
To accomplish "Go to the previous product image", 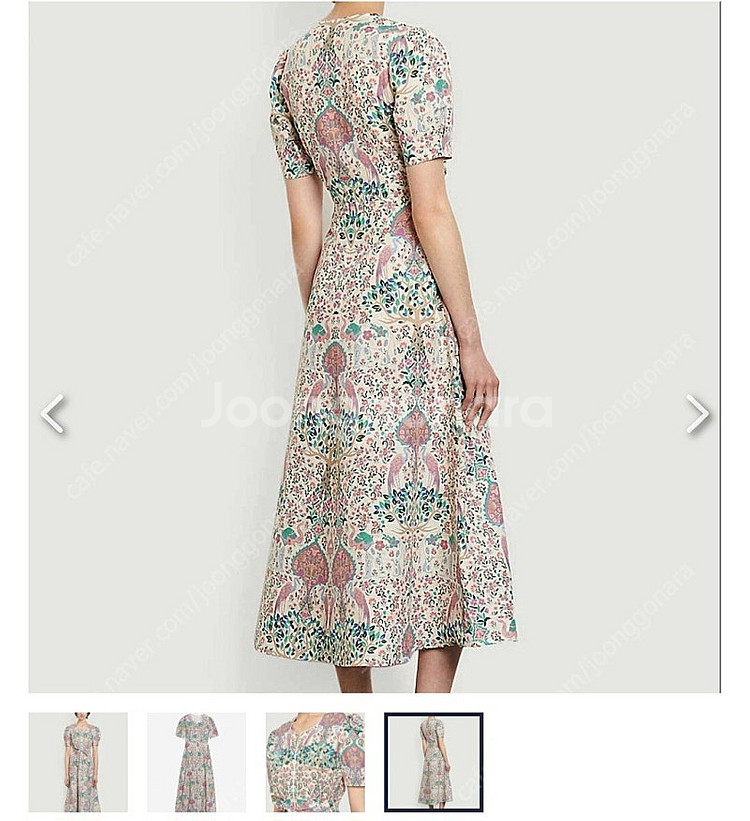I will (x=52, y=414).
